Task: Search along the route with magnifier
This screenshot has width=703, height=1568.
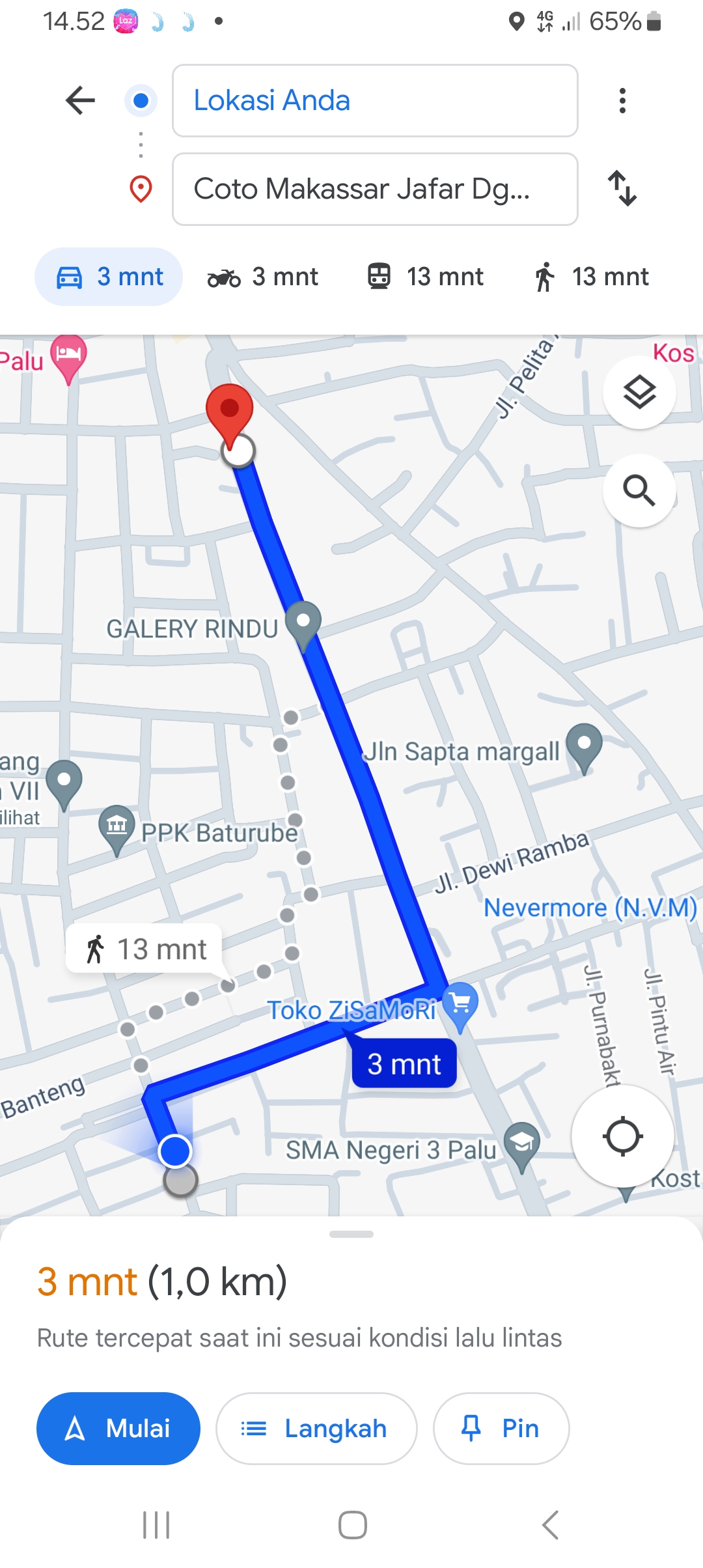Action: [x=639, y=490]
